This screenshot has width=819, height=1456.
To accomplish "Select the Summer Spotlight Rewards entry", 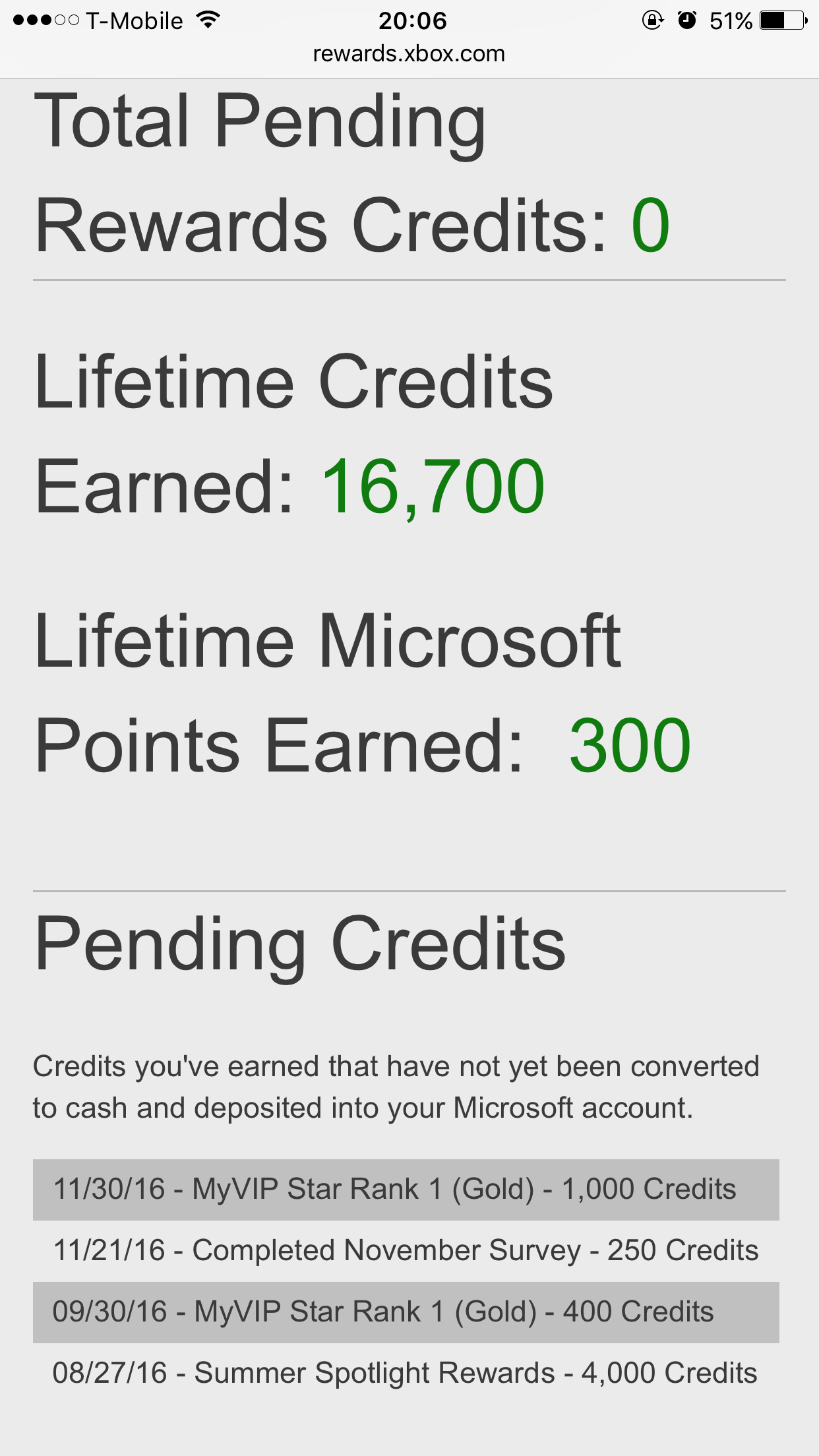I will [405, 1372].
